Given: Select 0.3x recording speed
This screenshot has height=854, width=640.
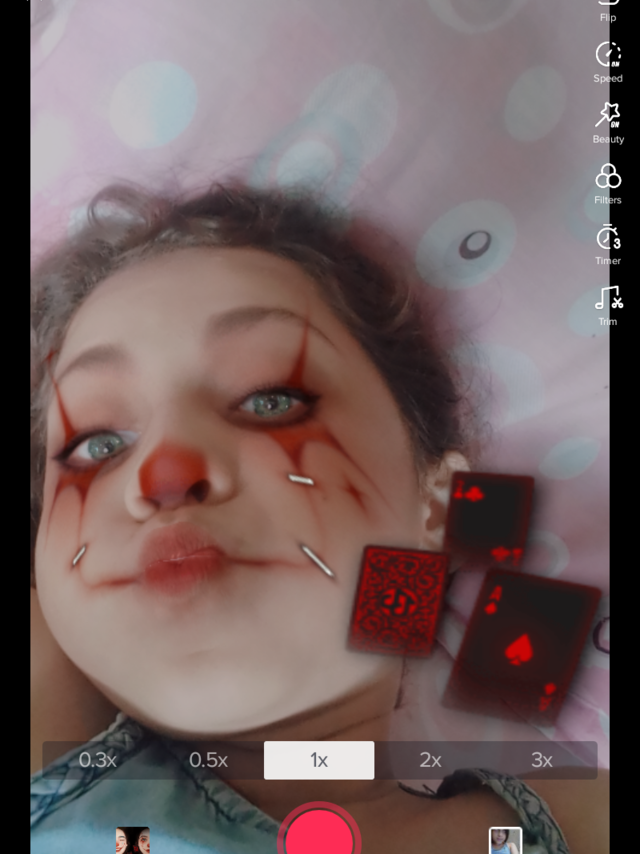Looking at the screenshot, I should click(x=98, y=760).
